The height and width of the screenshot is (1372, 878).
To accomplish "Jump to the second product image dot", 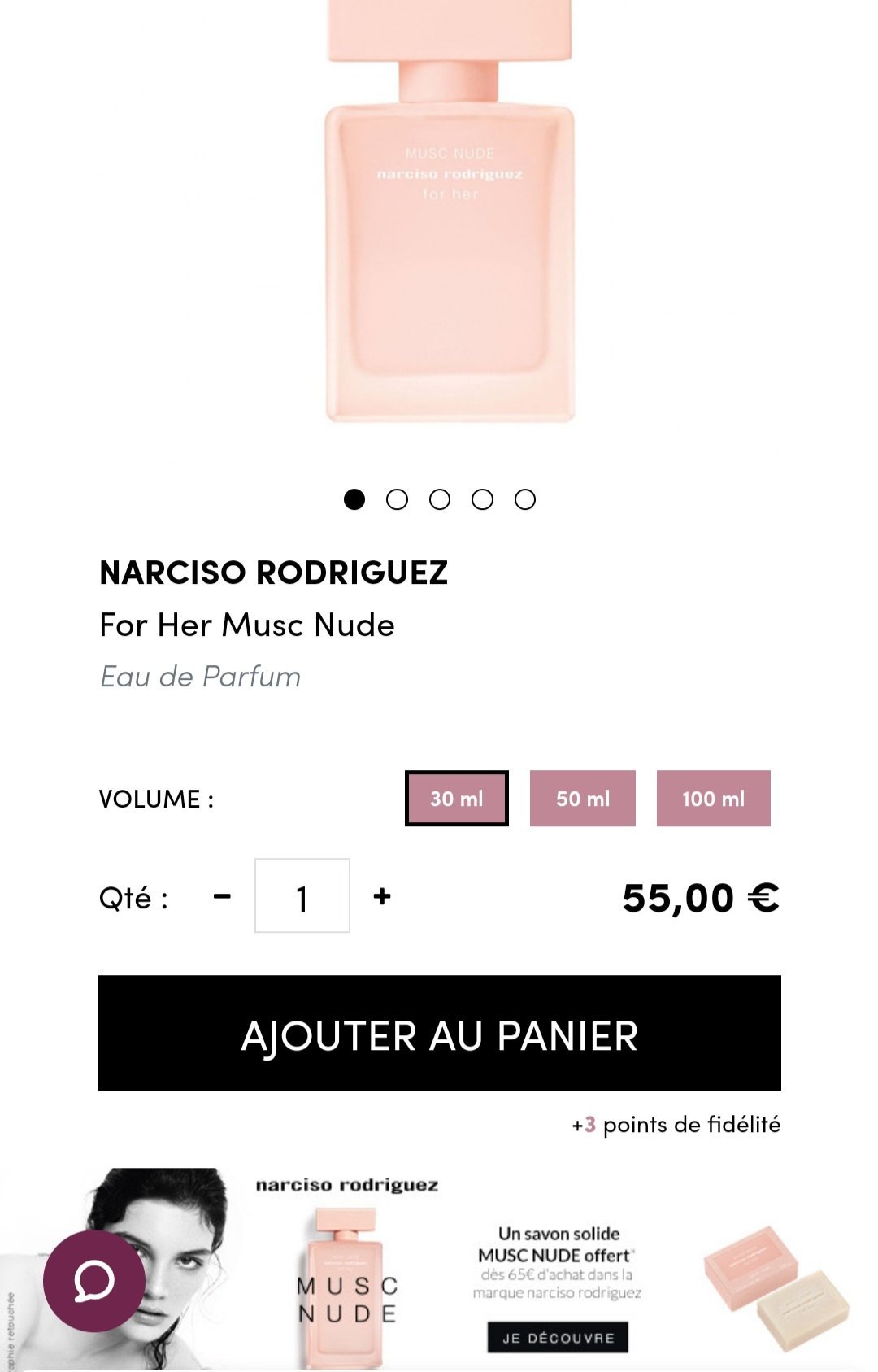I will pyautogui.click(x=397, y=499).
